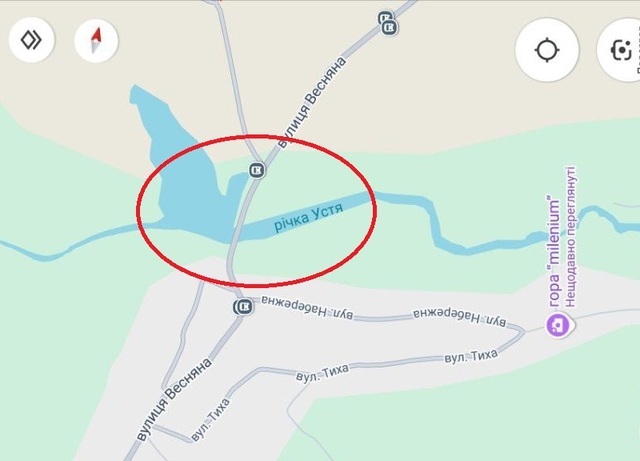The width and height of the screenshot is (640, 461).
Task: Open the гора "milenium" place marker
Action: click(557, 325)
